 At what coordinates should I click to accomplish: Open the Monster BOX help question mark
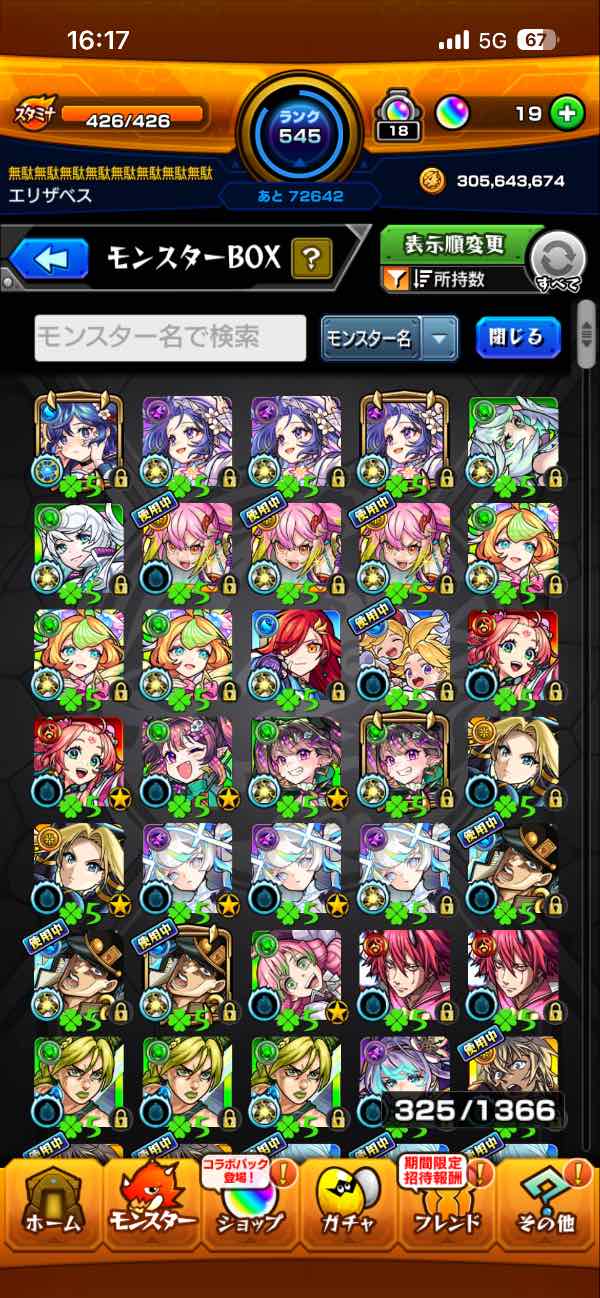[312, 260]
